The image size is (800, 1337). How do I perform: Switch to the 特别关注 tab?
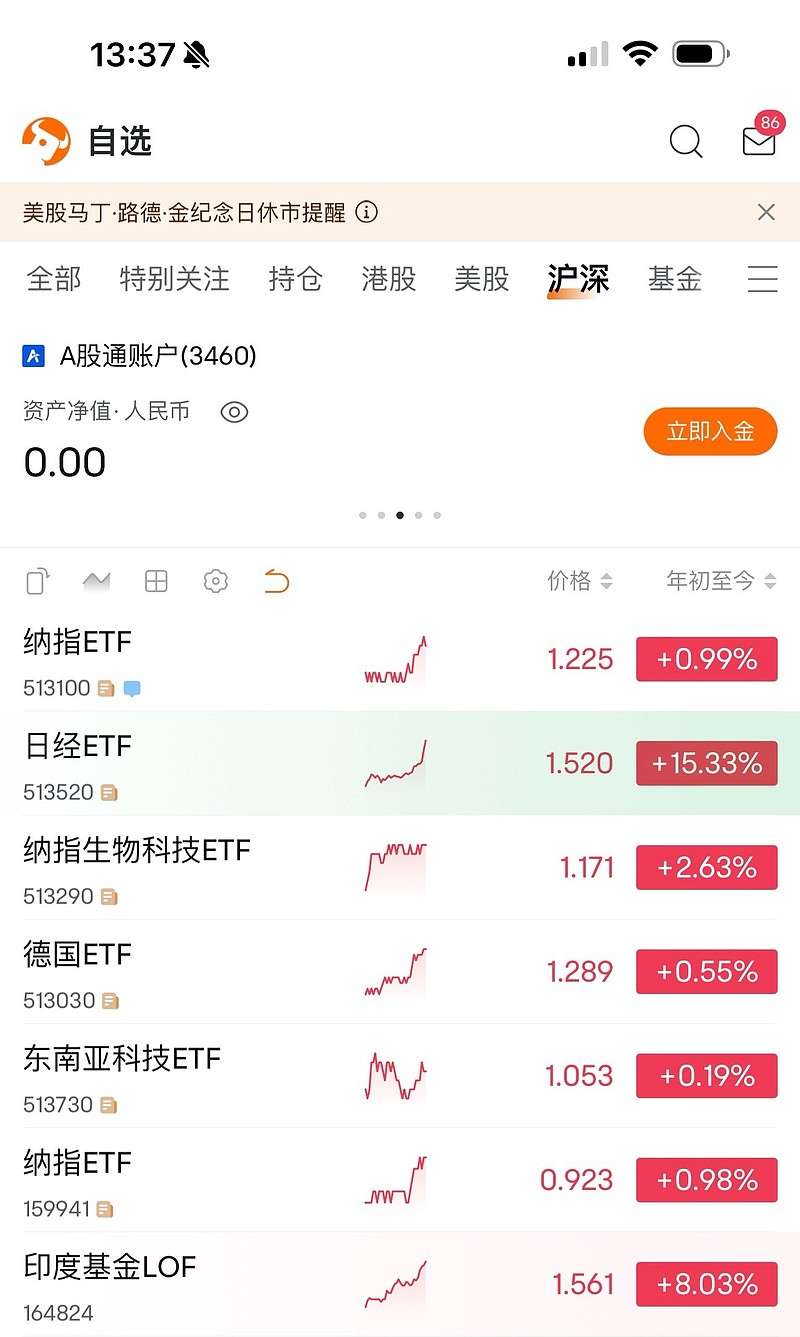[x=174, y=279]
